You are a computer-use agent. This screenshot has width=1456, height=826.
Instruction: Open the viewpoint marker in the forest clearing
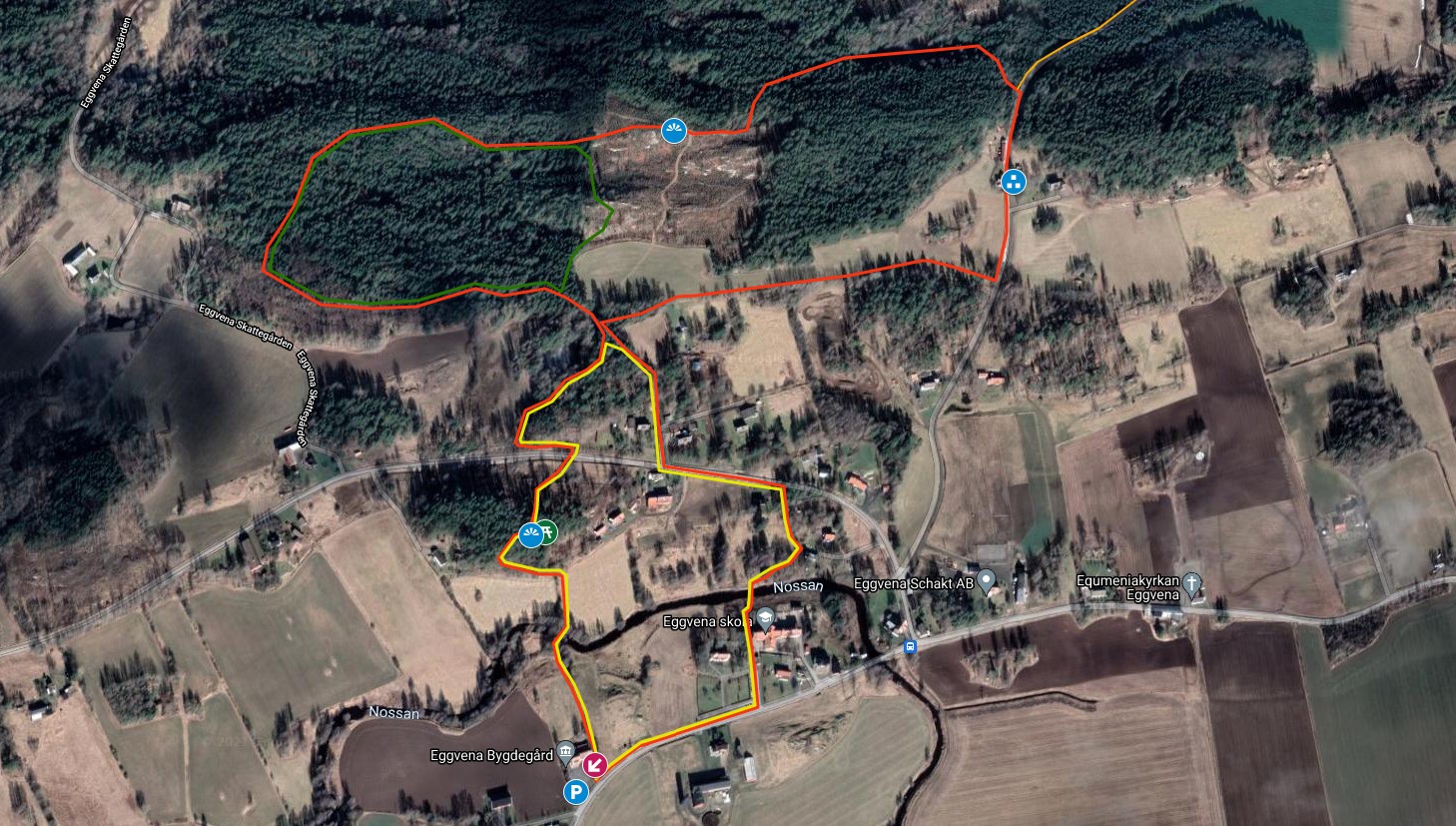[676, 130]
